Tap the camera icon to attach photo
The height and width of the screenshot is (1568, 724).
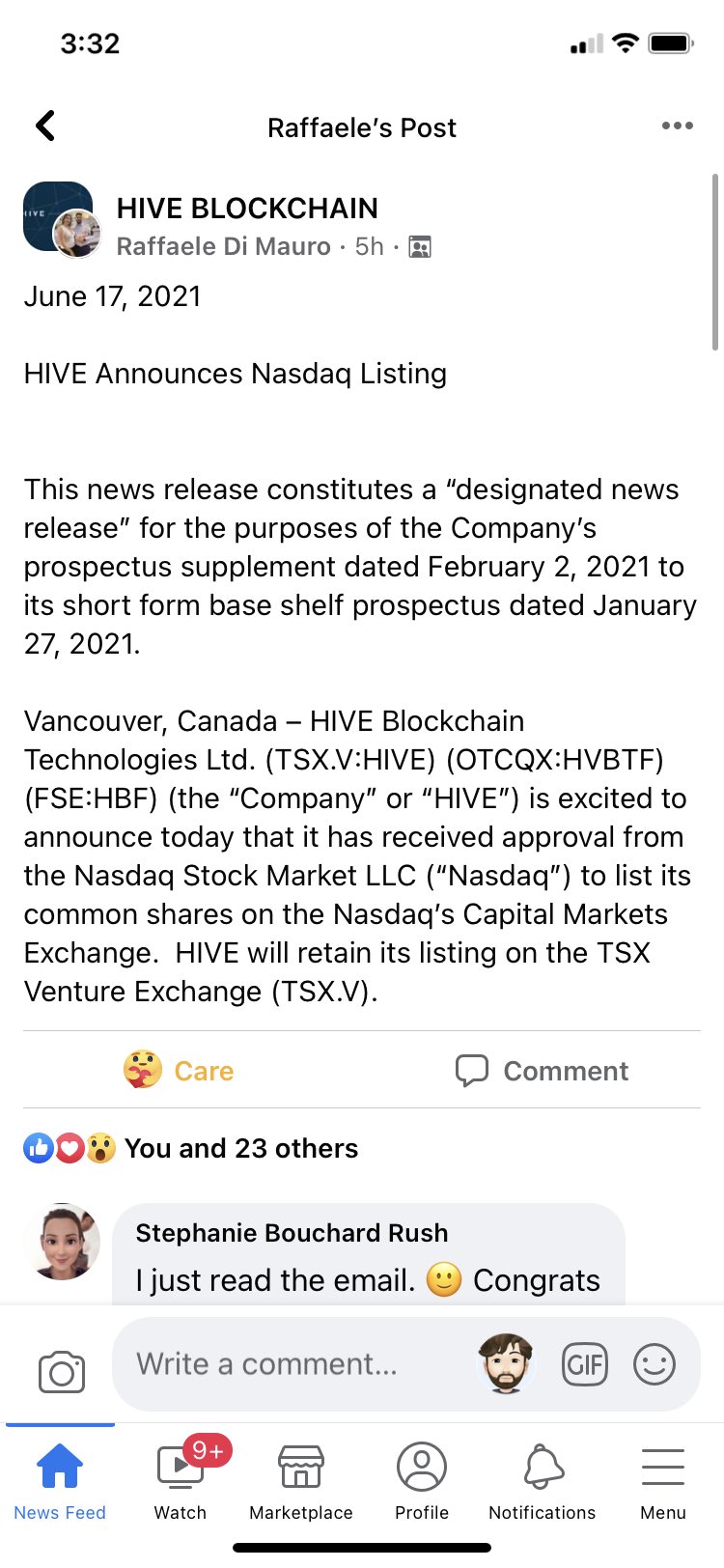tap(62, 1371)
